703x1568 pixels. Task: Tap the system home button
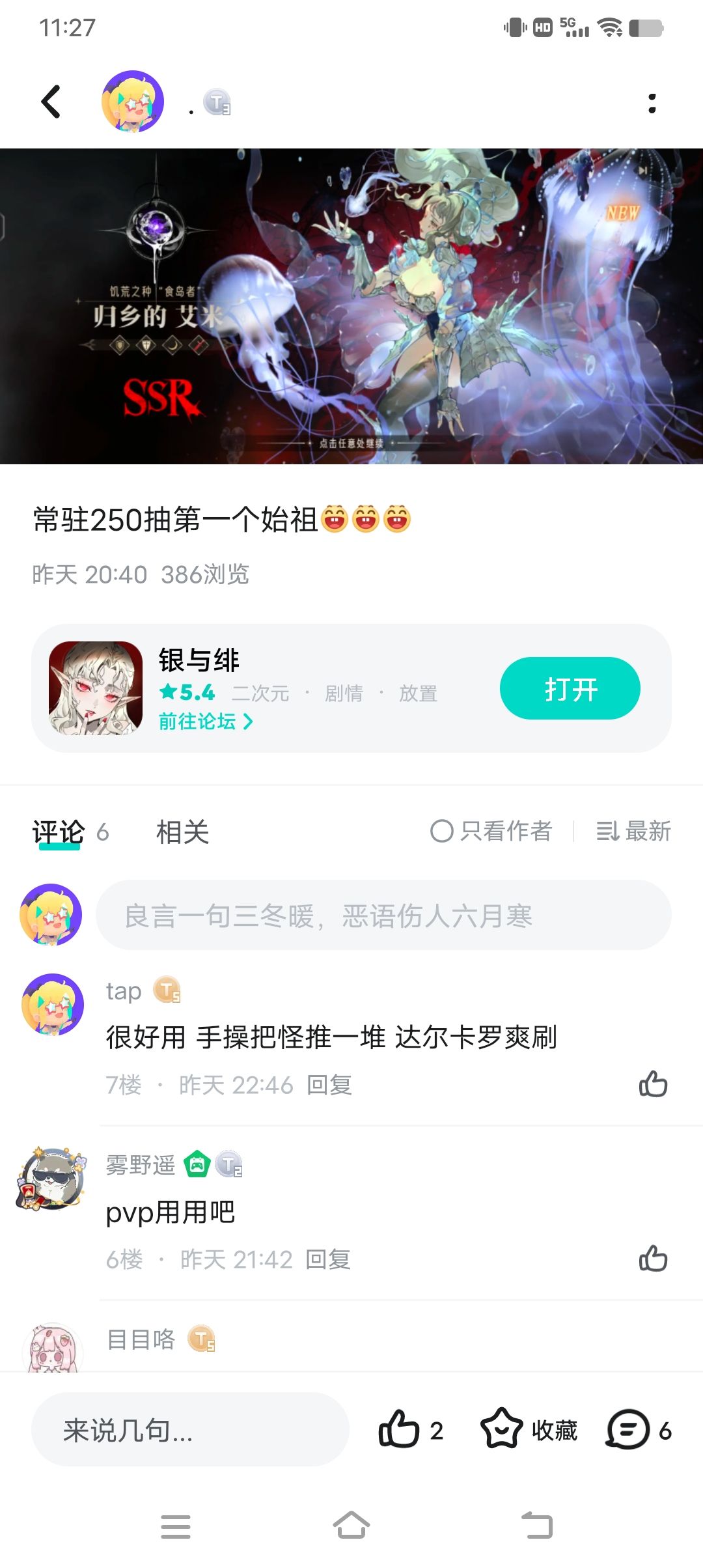pos(351,1525)
